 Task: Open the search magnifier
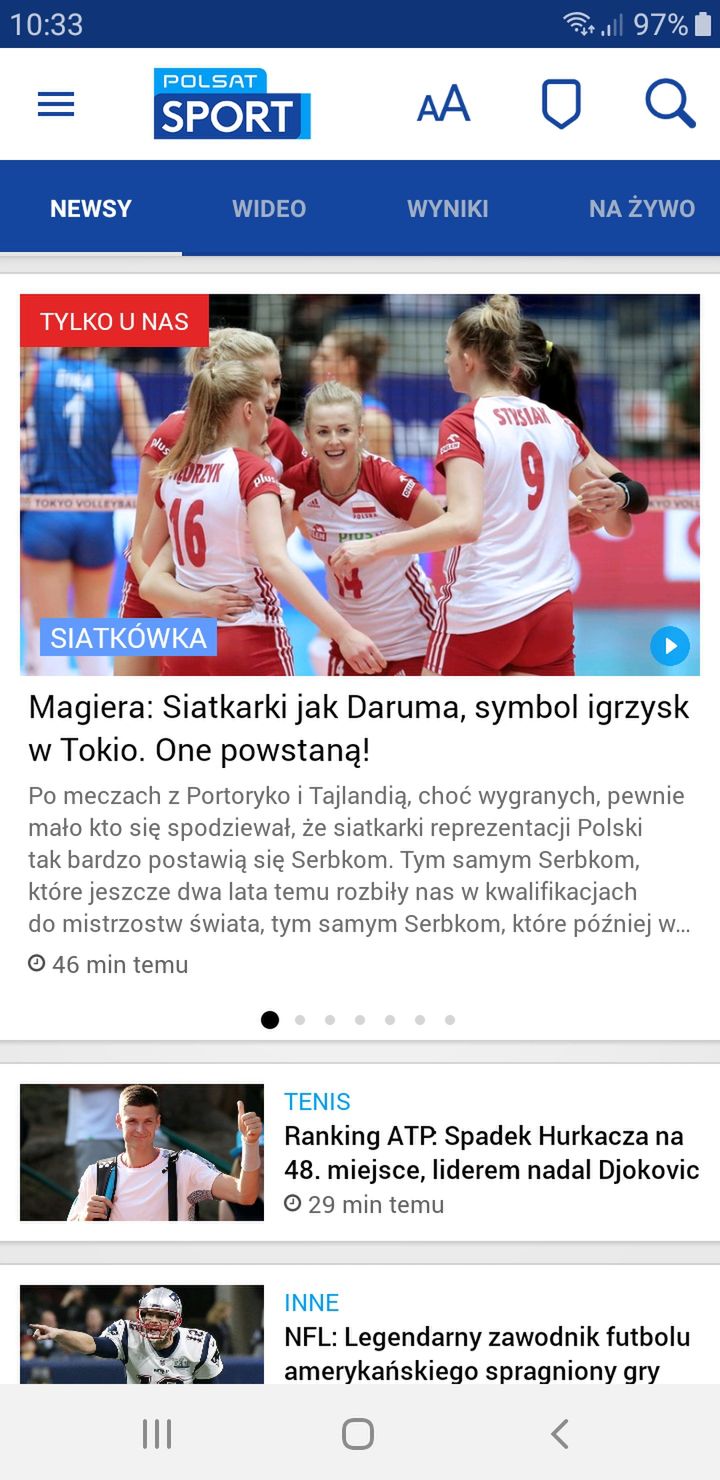[x=670, y=104]
